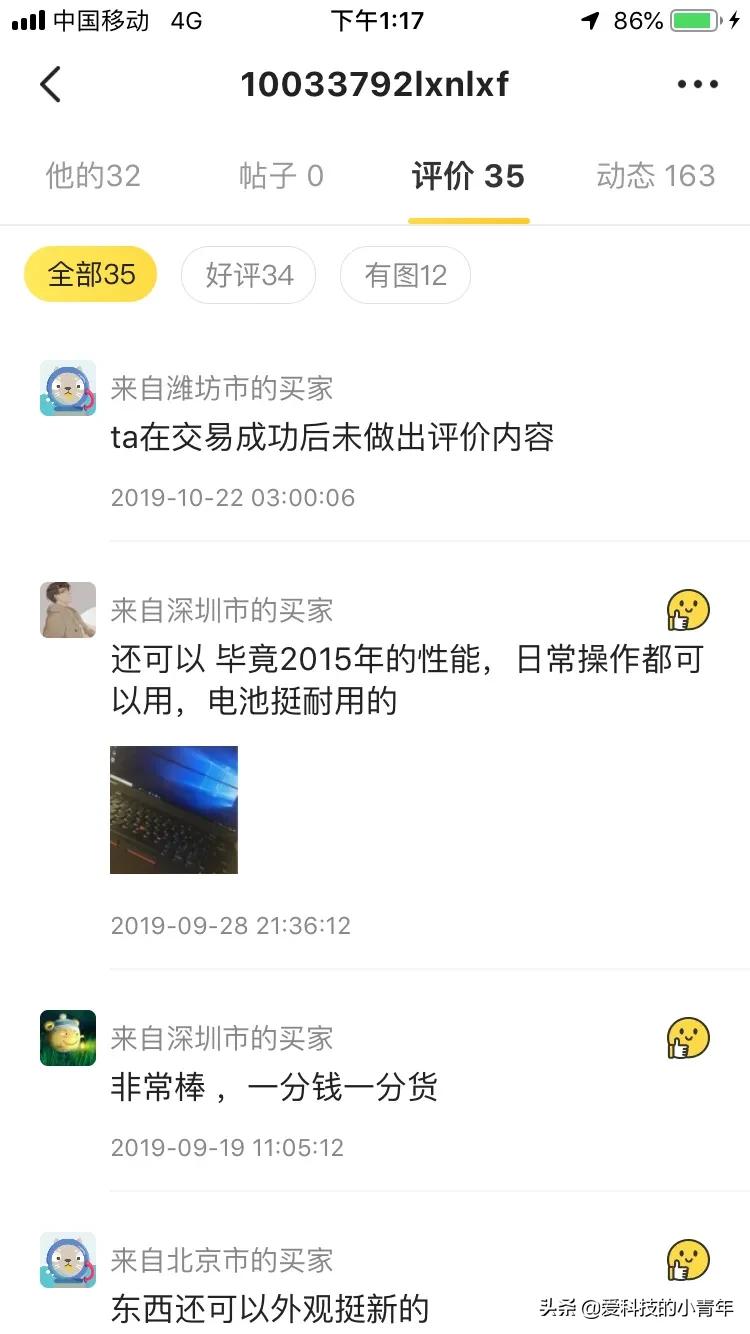750x1334 pixels.
Task: Enable the 有图12 filter
Action: pyautogui.click(x=405, y=273)
